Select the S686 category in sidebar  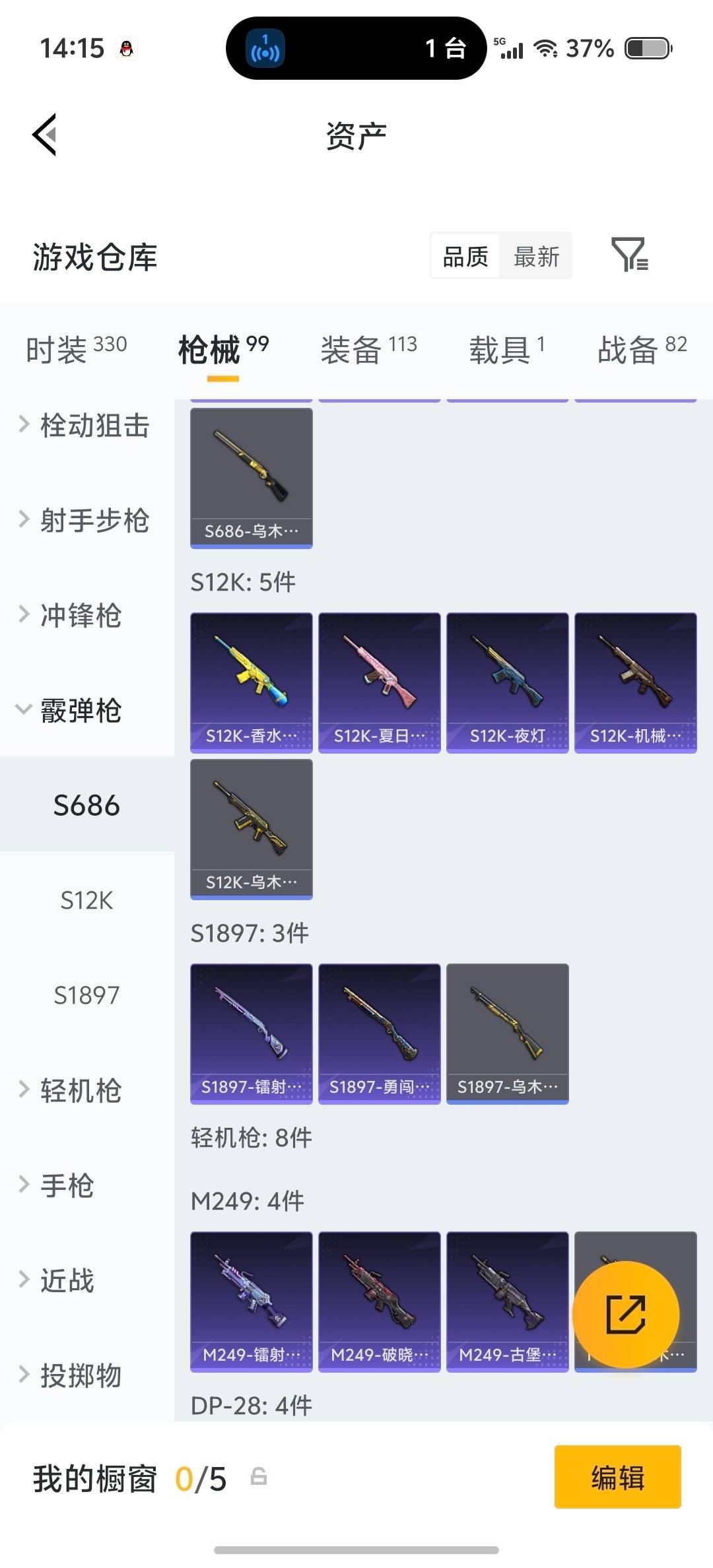click(86, 805)
